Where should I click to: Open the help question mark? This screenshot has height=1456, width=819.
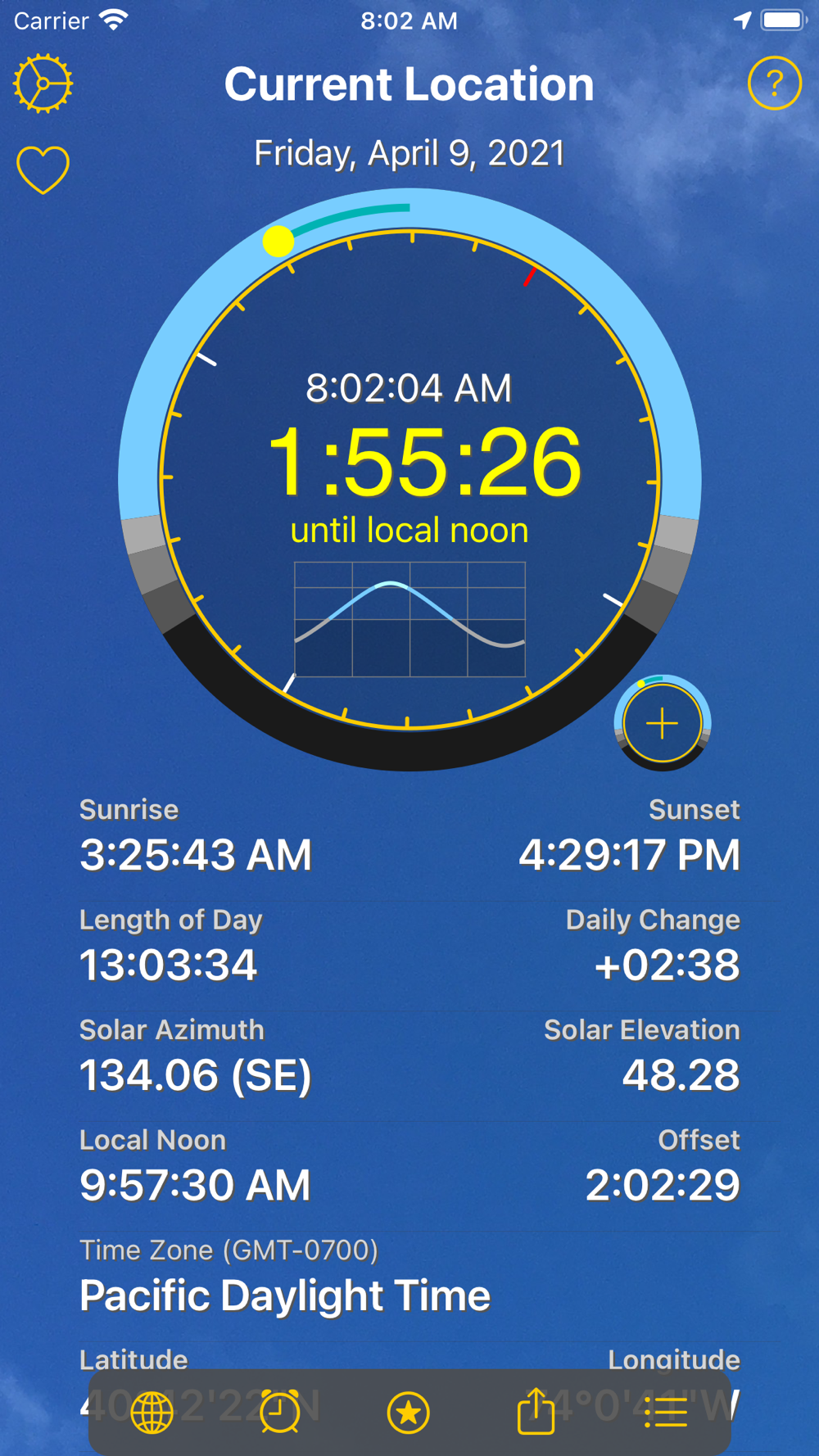tap(774, 84)
